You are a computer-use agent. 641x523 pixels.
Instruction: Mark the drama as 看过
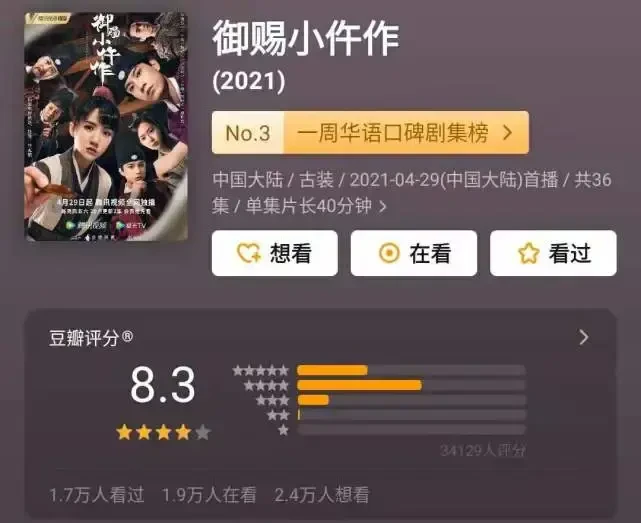pos(553,253)
